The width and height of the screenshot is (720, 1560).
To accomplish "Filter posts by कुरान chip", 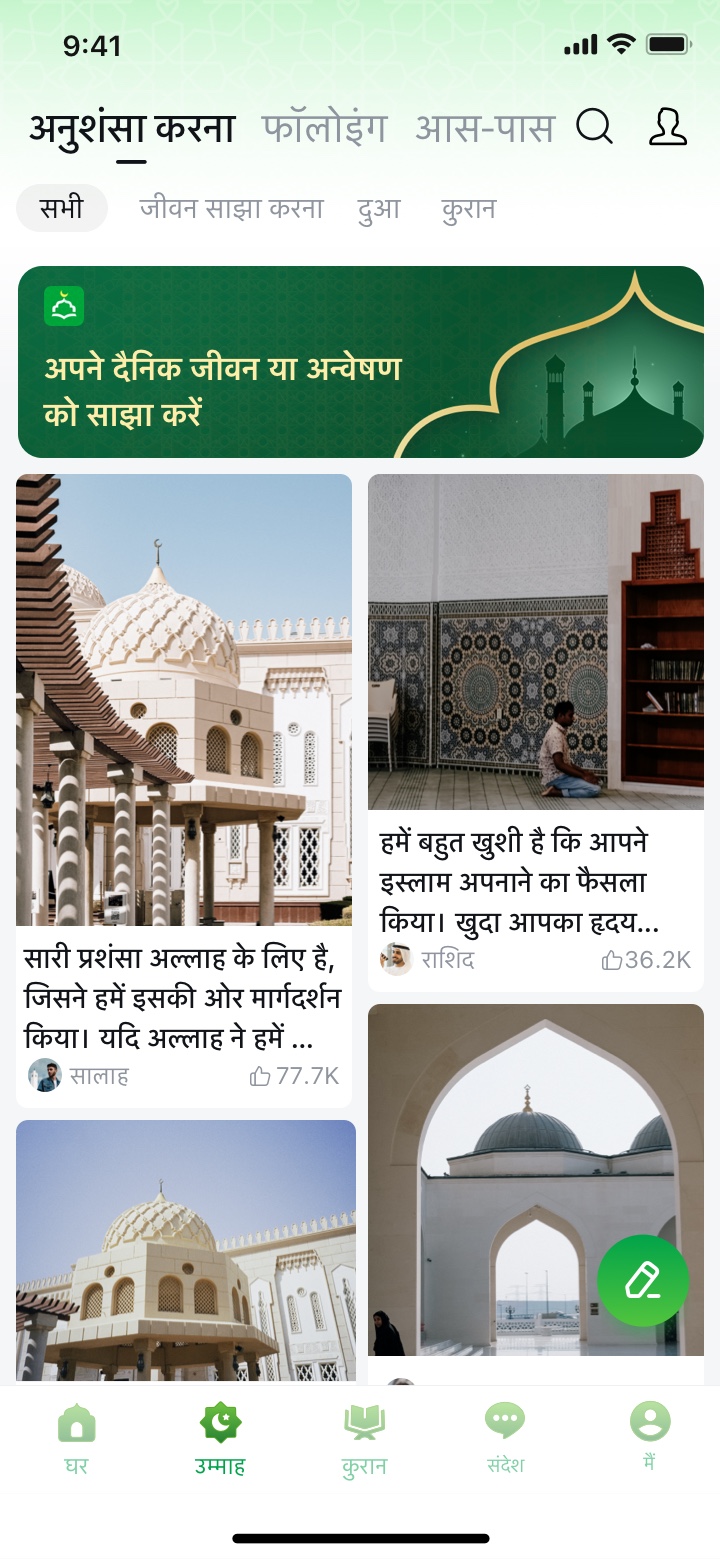I will point(468,208).
